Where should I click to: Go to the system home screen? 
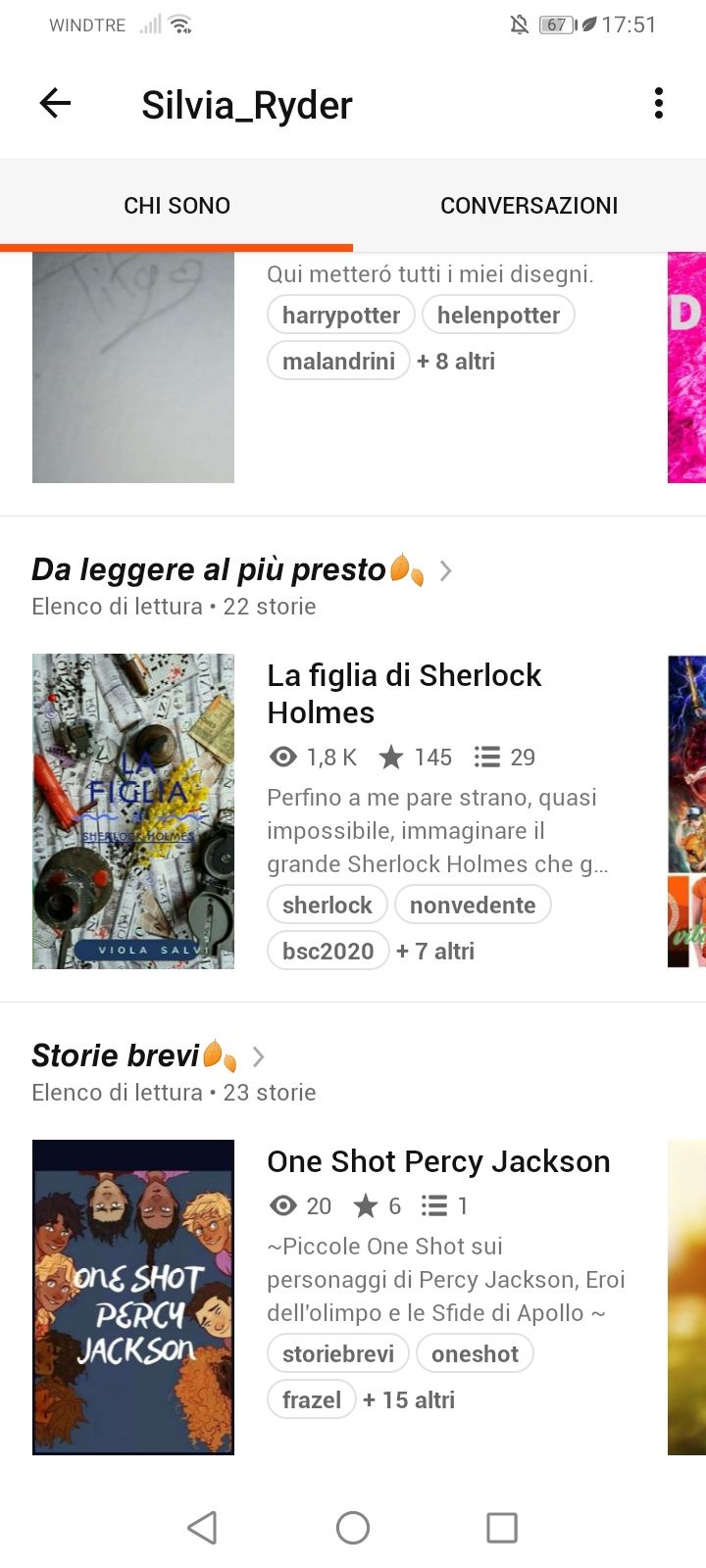click(353, 1527)
